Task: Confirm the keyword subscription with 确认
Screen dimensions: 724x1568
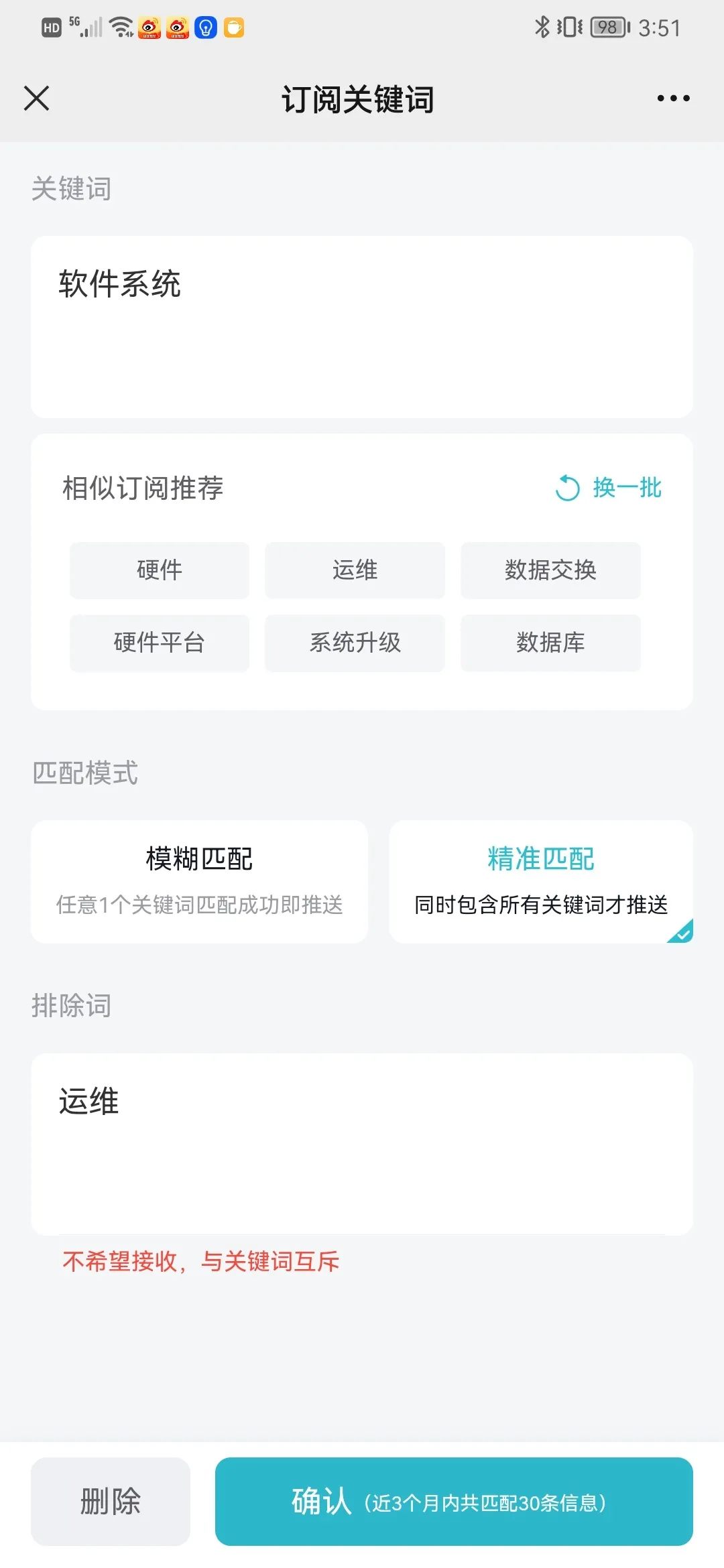Action: pos(454,1501)
